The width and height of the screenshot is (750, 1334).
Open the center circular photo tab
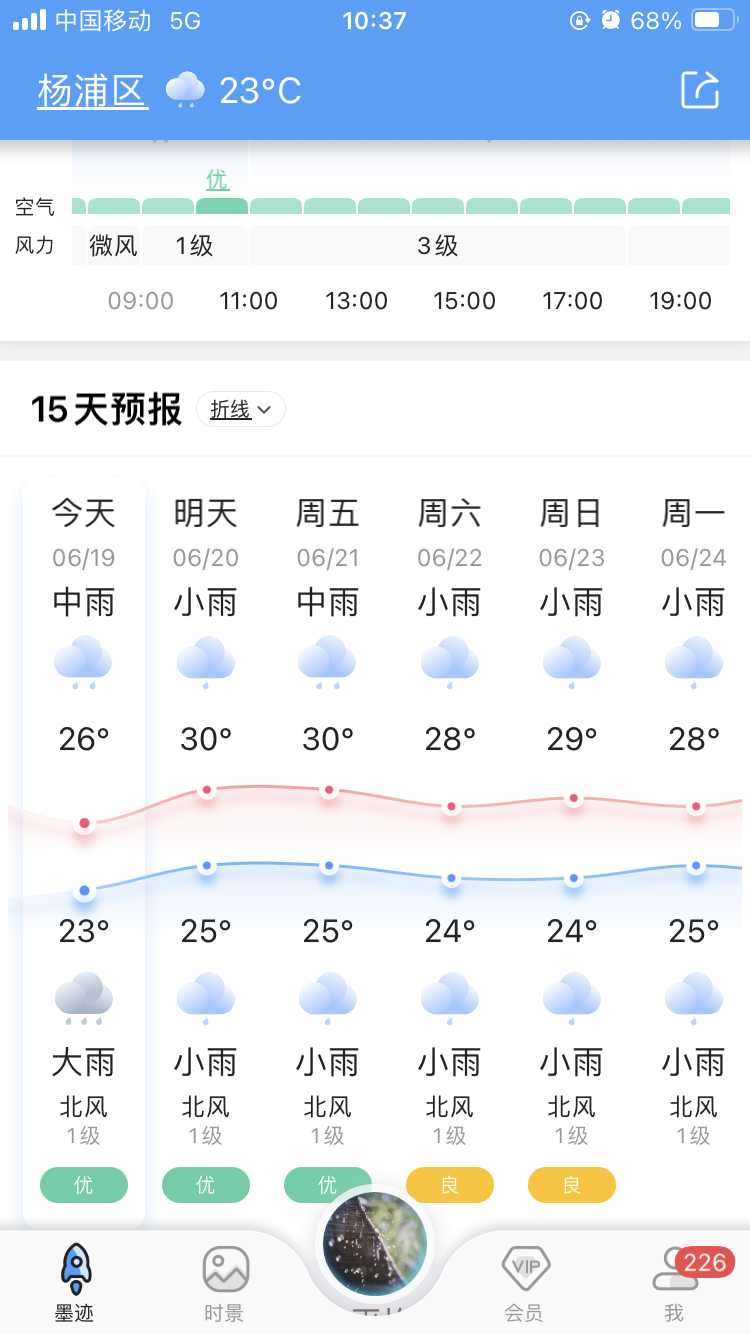coord(375,1245)
